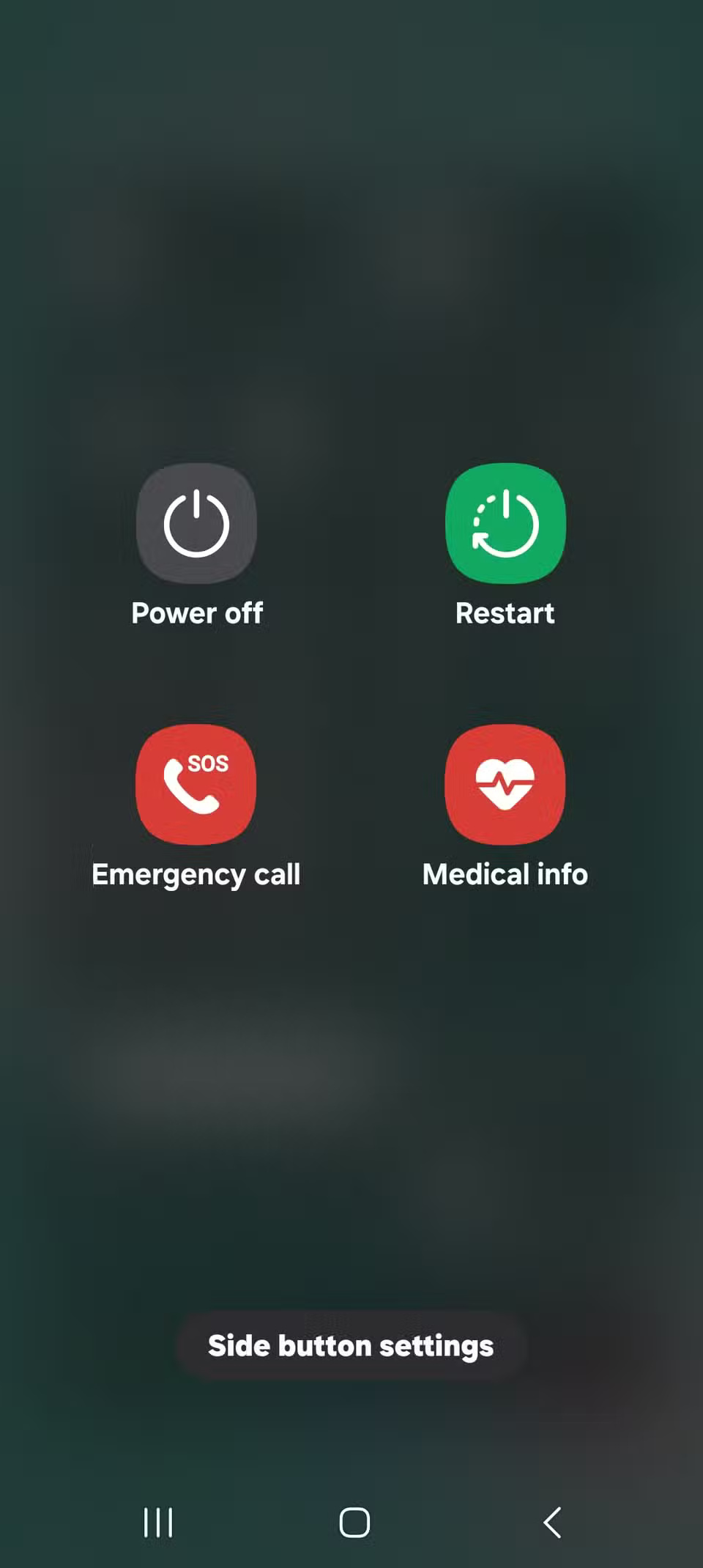Screen dimensions: 703x1568
Task: Shut down the phone using Power off
Action: tap(196, 522)
